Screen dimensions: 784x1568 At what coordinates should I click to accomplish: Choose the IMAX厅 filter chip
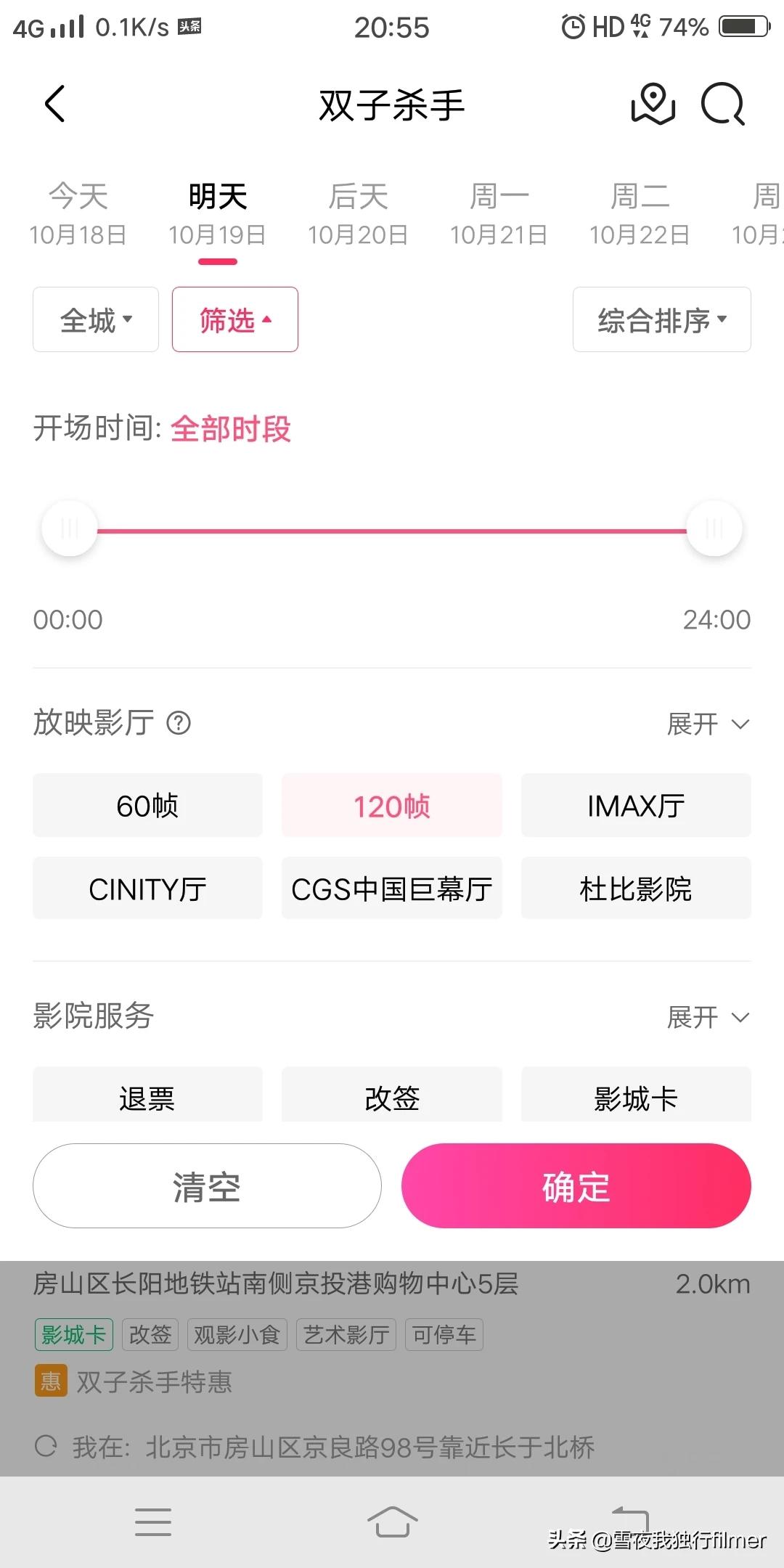coord(636,805)
